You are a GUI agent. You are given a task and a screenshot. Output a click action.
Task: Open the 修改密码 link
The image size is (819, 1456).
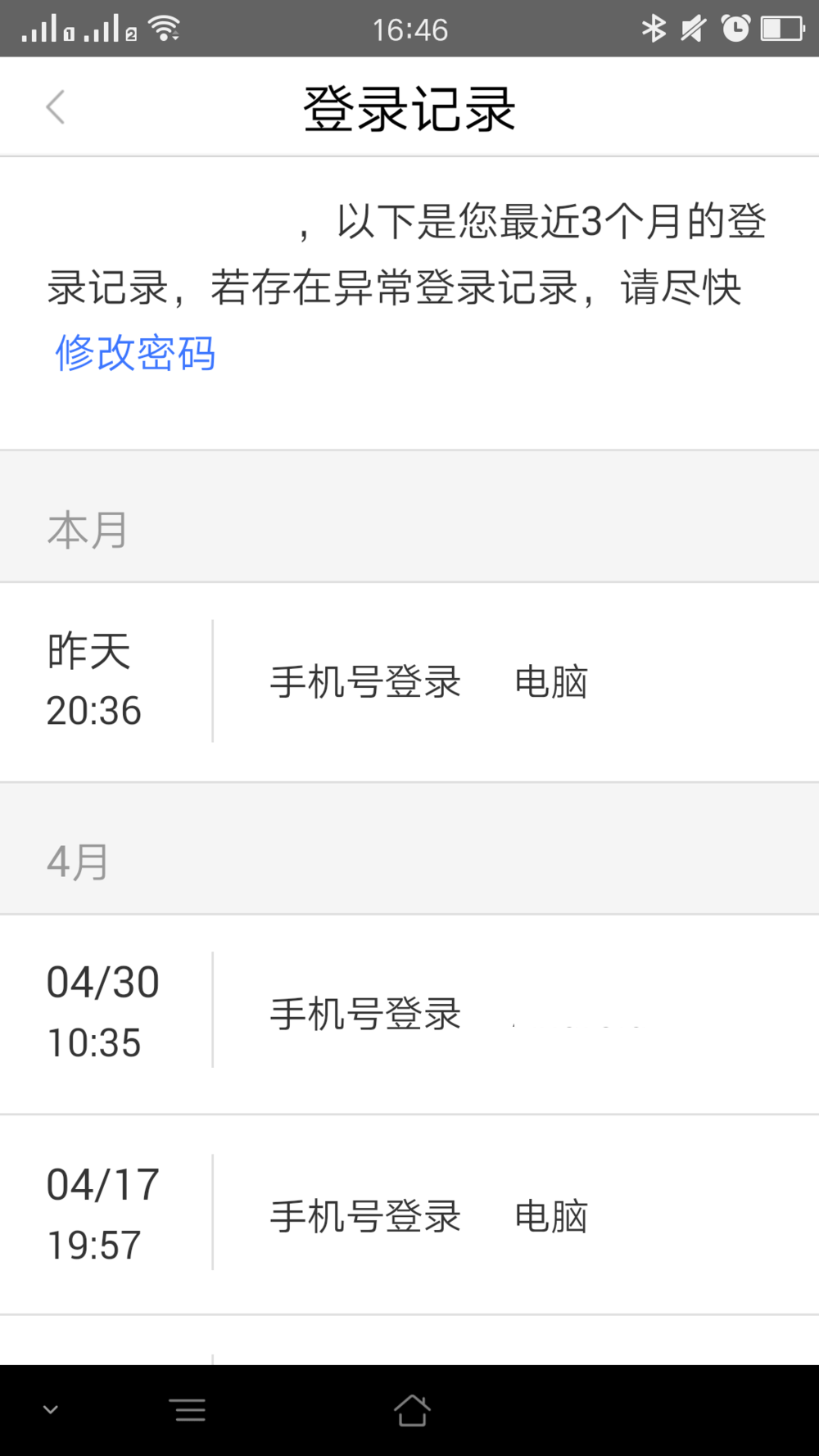tap(135, 353)
